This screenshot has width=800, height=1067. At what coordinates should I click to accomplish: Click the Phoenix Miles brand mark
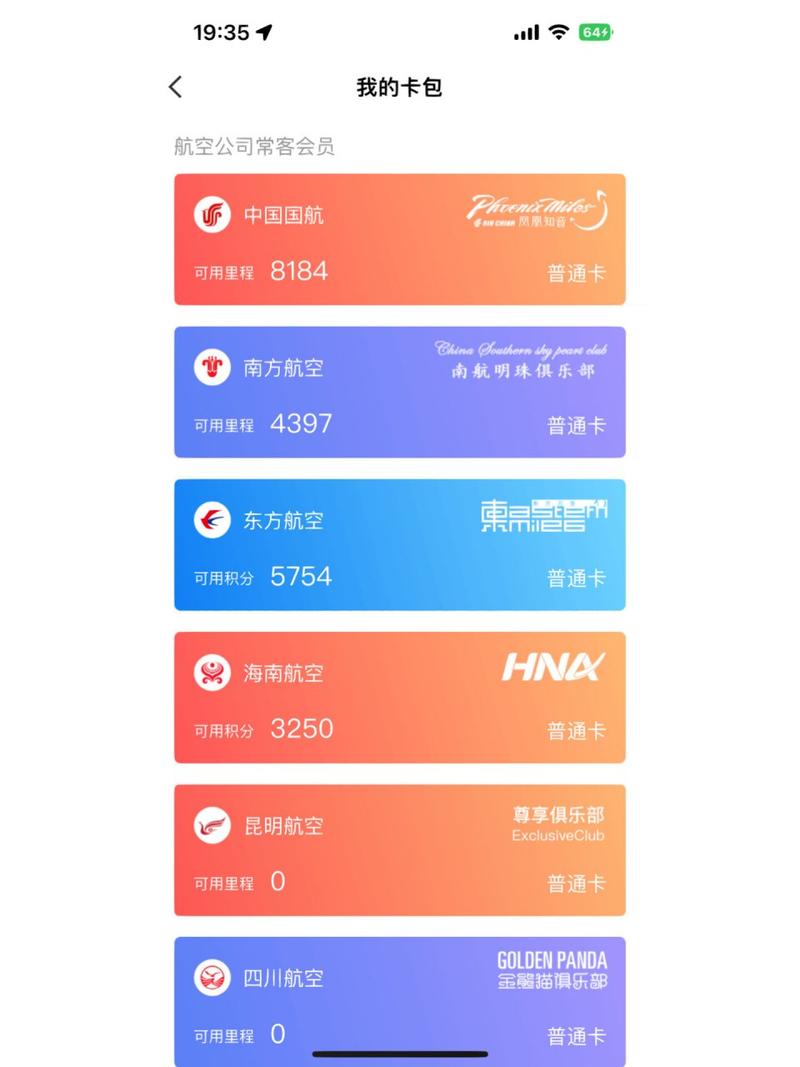coord(535,213)
